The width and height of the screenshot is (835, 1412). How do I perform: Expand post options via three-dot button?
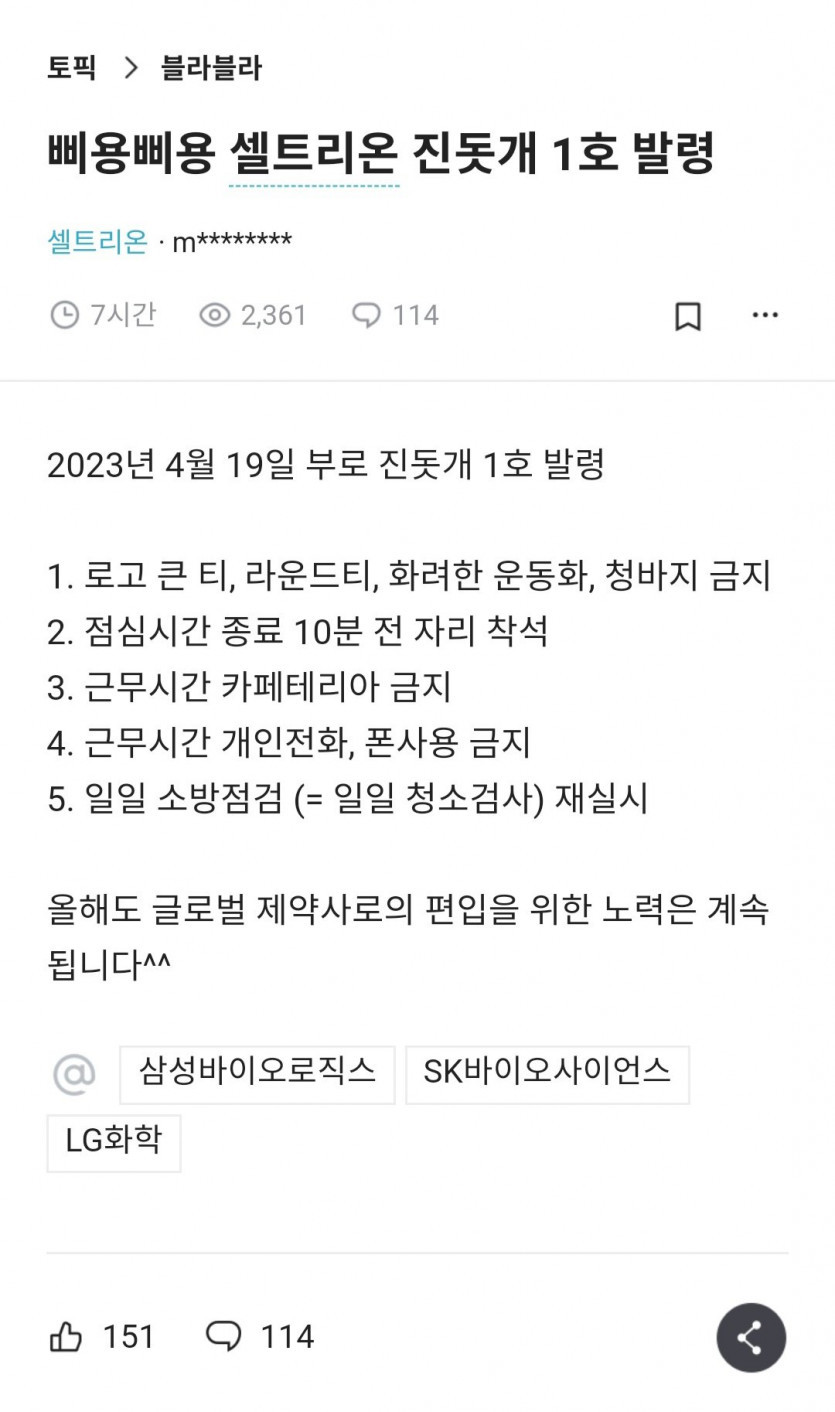[x=765, y=314]
